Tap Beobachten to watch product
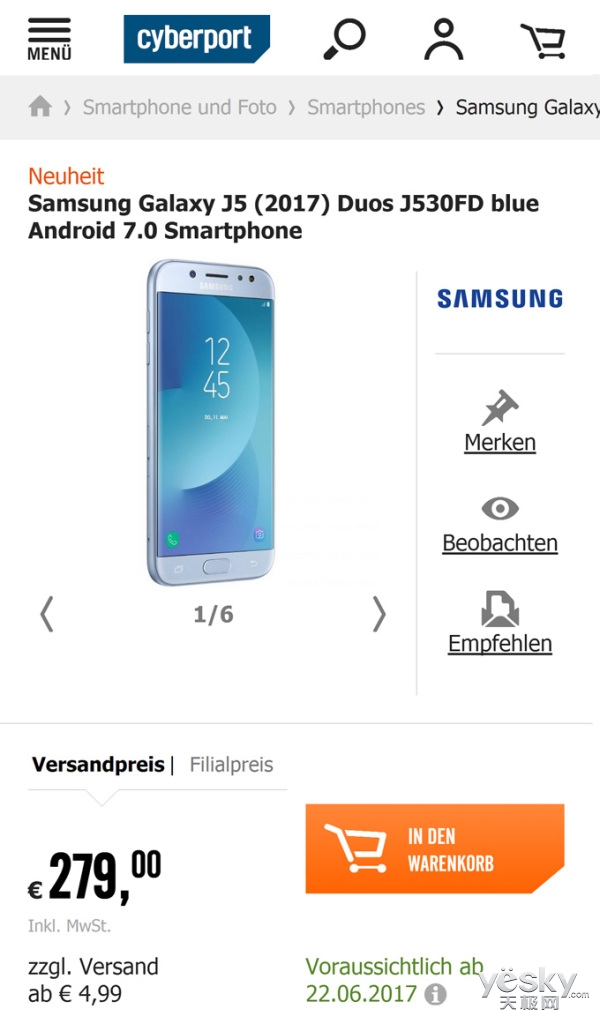The image size is (600, 1024). (499, 524)
